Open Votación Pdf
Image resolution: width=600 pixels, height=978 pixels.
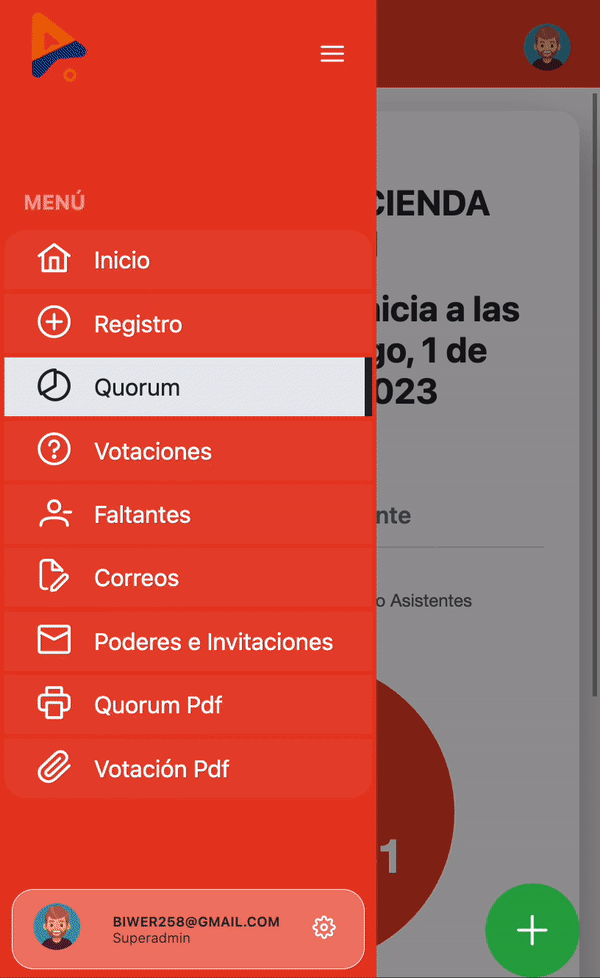pyautogui.click(x=187, y=769)
